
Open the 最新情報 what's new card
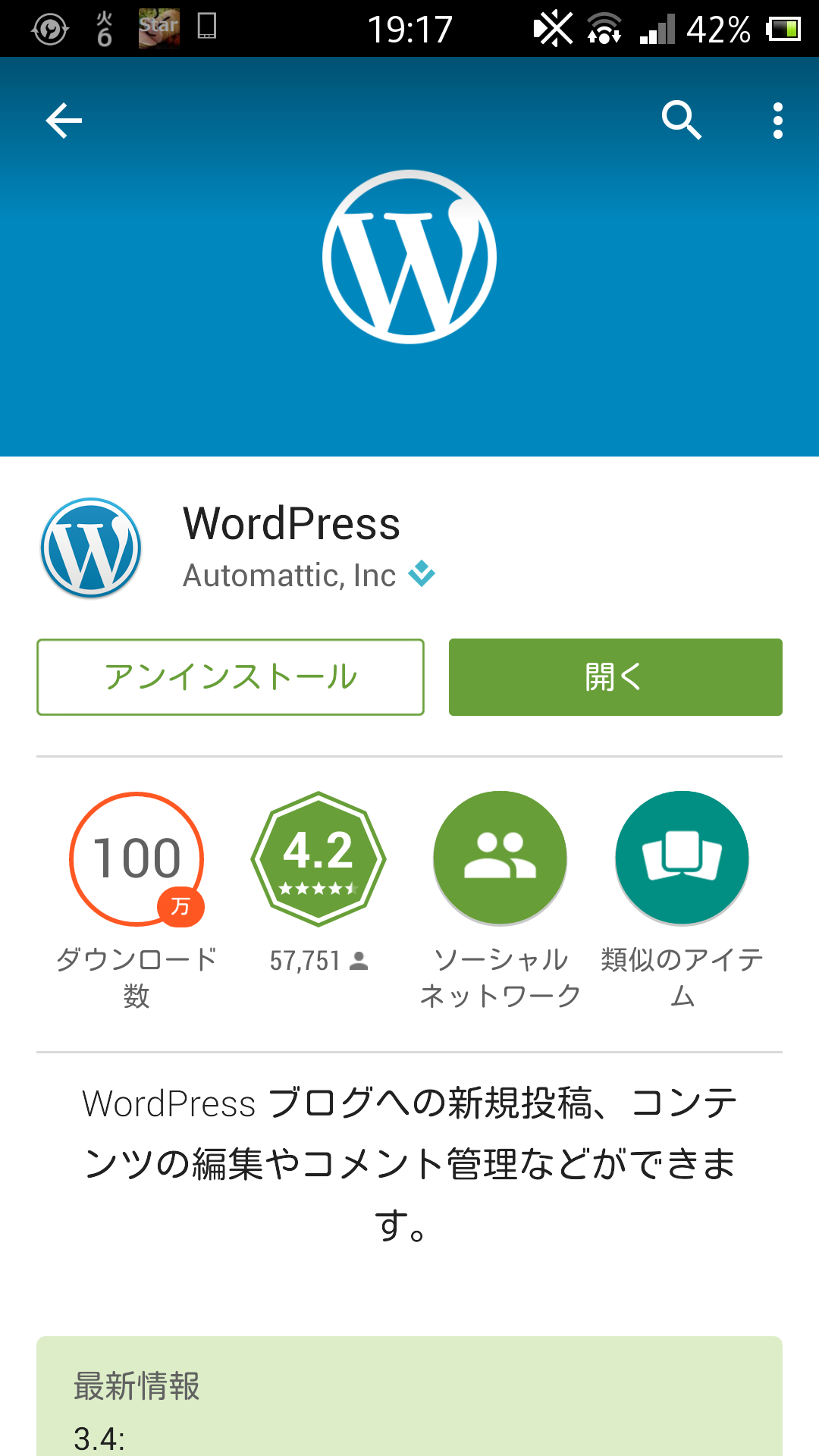click(409, 1396)
